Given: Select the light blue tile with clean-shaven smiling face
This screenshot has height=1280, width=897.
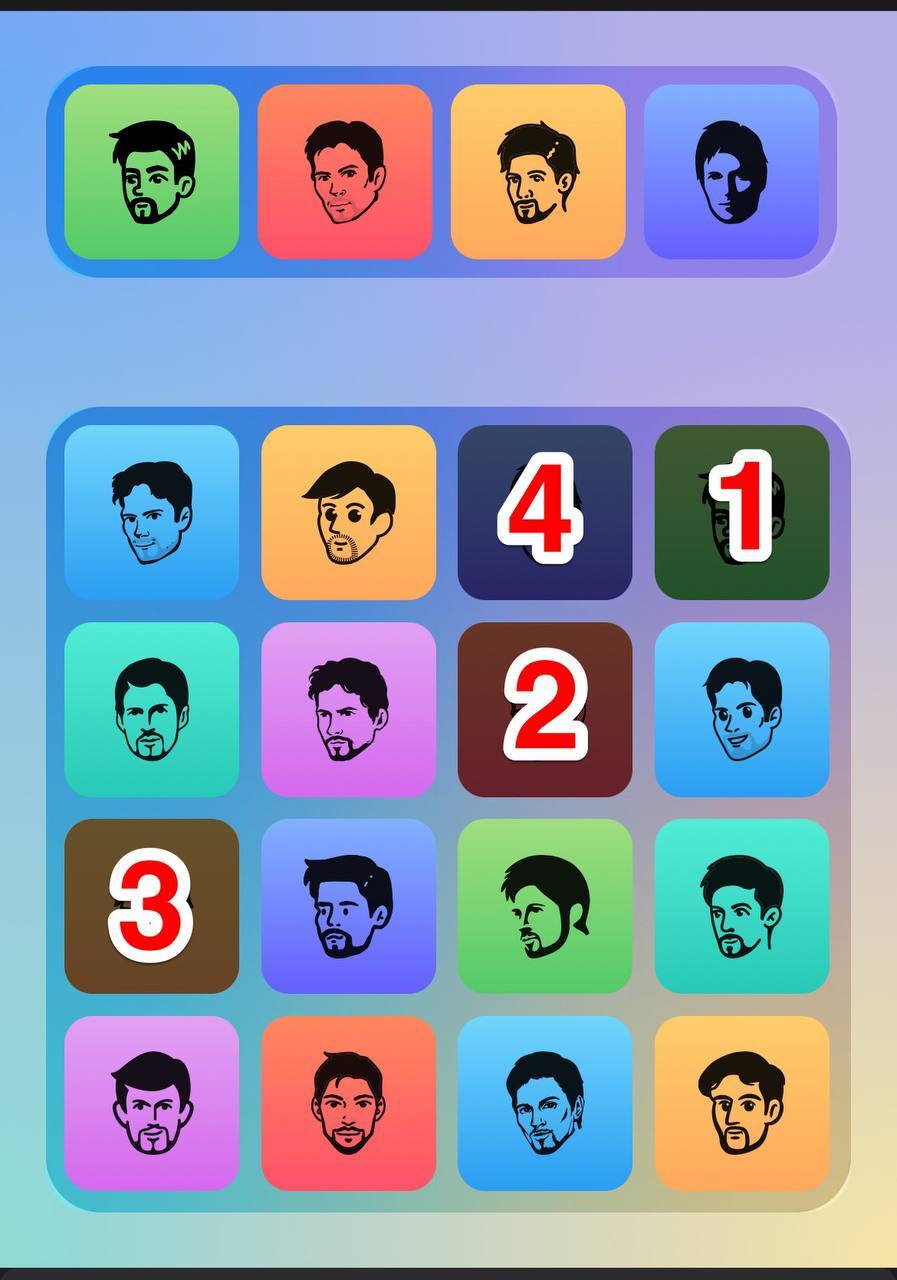Looking at the screenshot, I should click(x=151, y=512).
